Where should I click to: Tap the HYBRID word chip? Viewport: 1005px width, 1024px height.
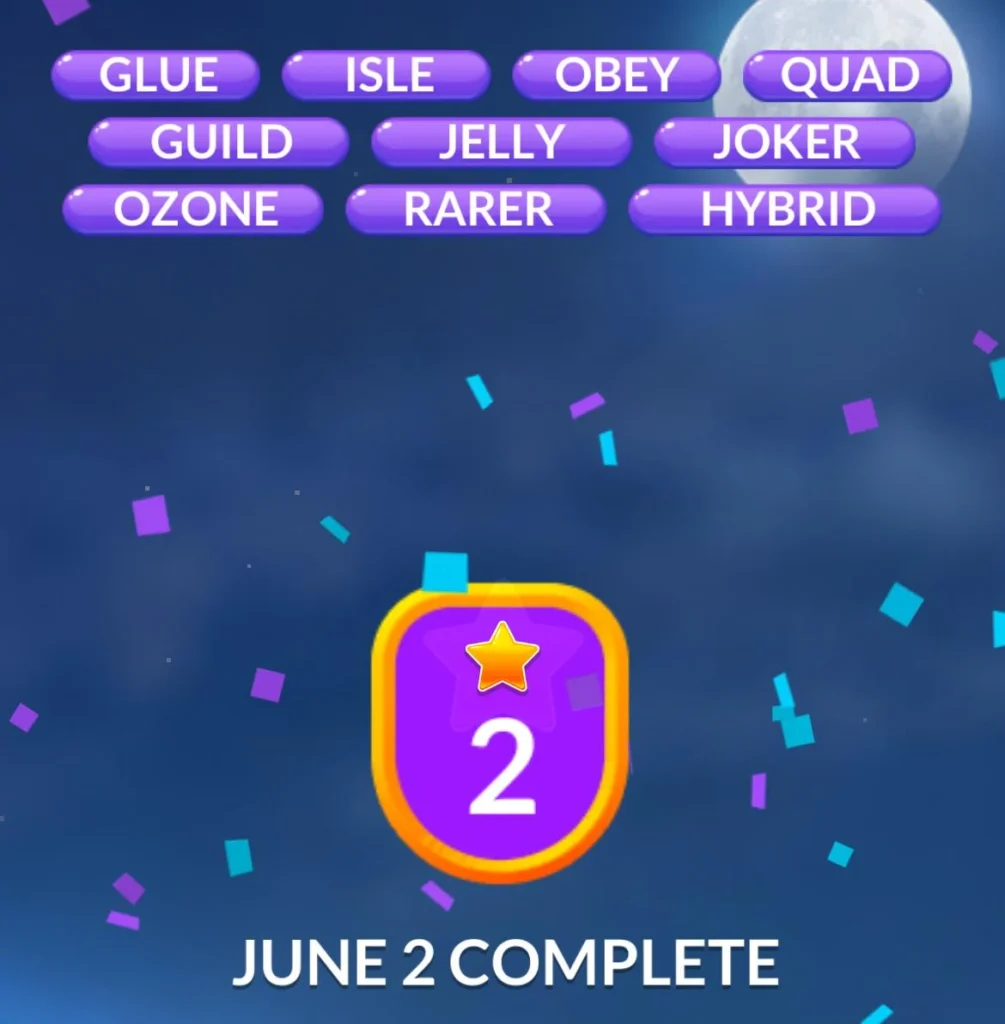(785, 210)
